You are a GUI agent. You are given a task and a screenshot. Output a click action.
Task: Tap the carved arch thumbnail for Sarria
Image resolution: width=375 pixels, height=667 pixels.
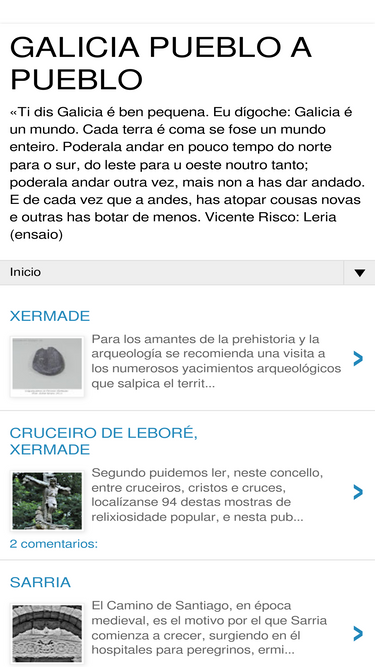pyautogui.click(x=47, y=634)
